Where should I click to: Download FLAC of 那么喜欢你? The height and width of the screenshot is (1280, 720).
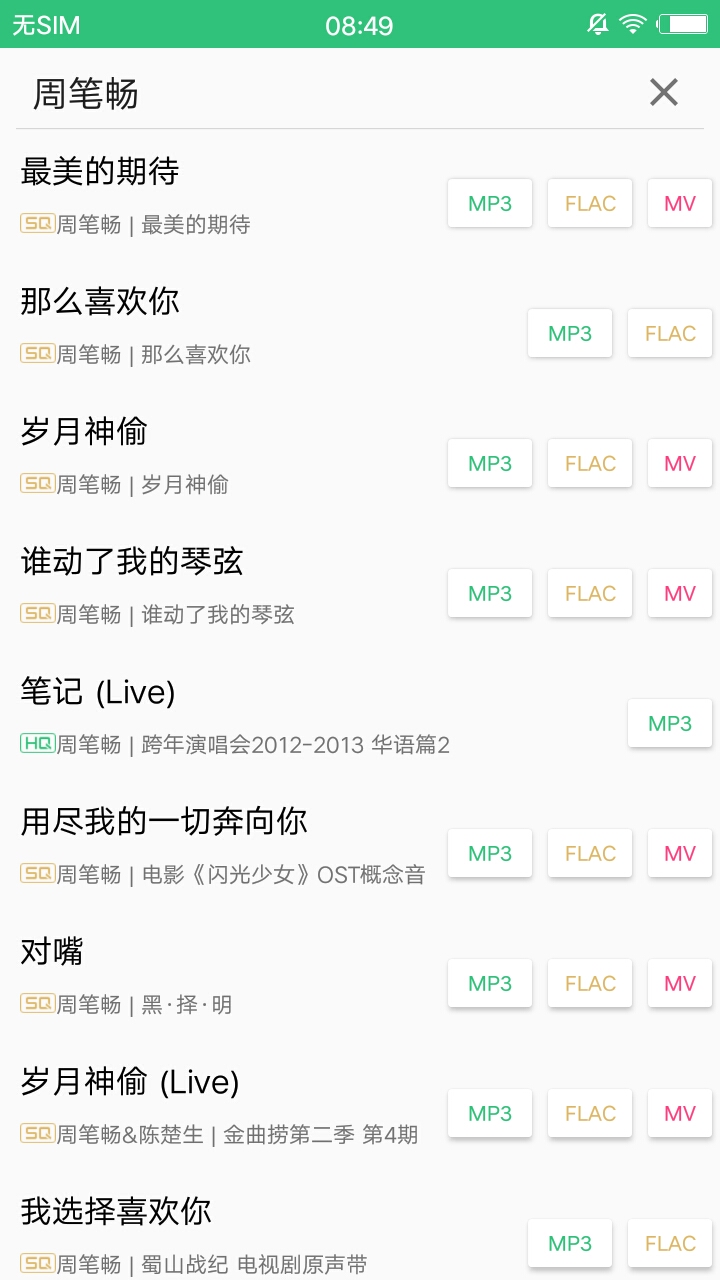[669, 333]
